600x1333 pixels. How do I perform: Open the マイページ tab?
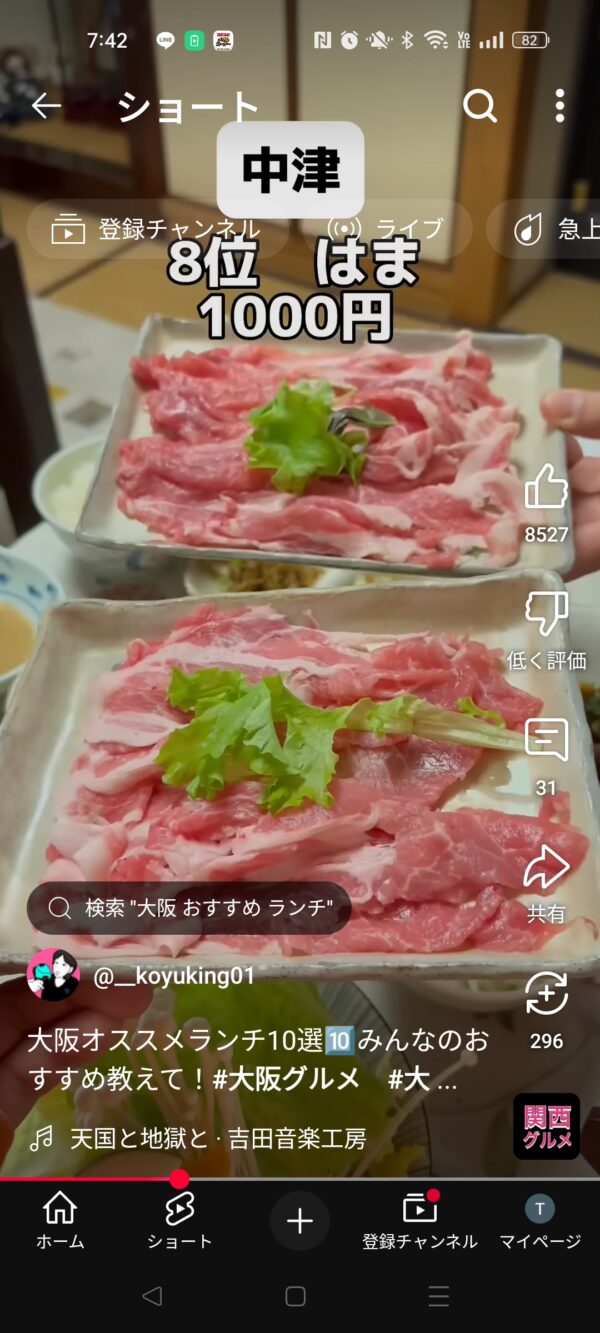coord(540,1220)
